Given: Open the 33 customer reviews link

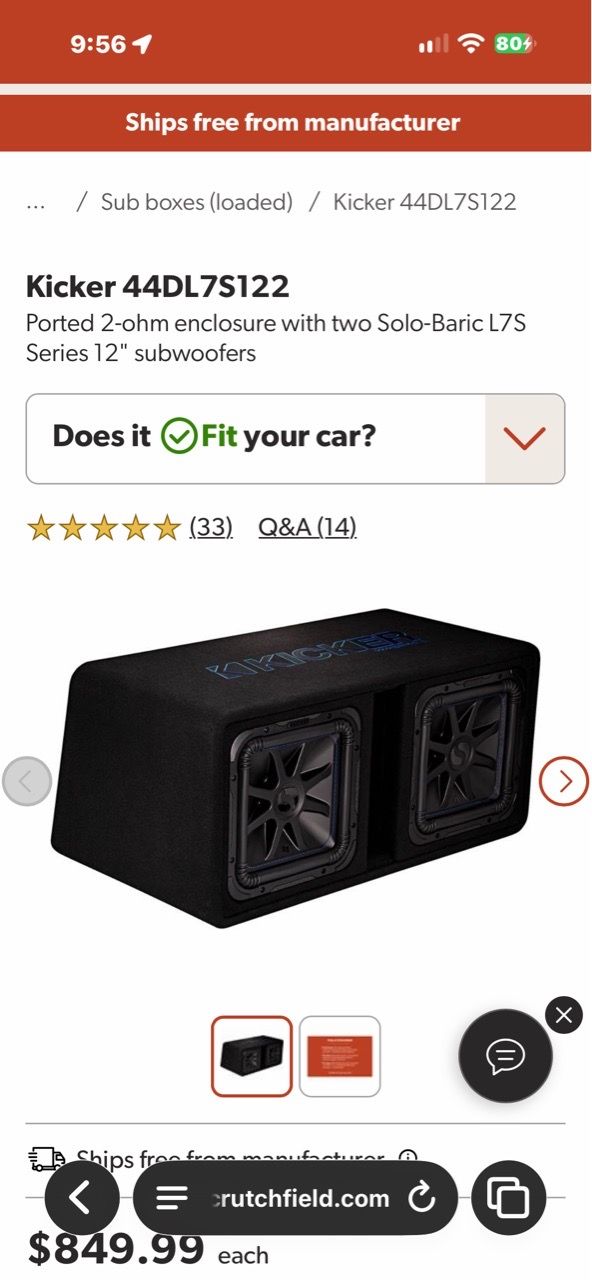Looking at the screenshot, I should point(211,527).
